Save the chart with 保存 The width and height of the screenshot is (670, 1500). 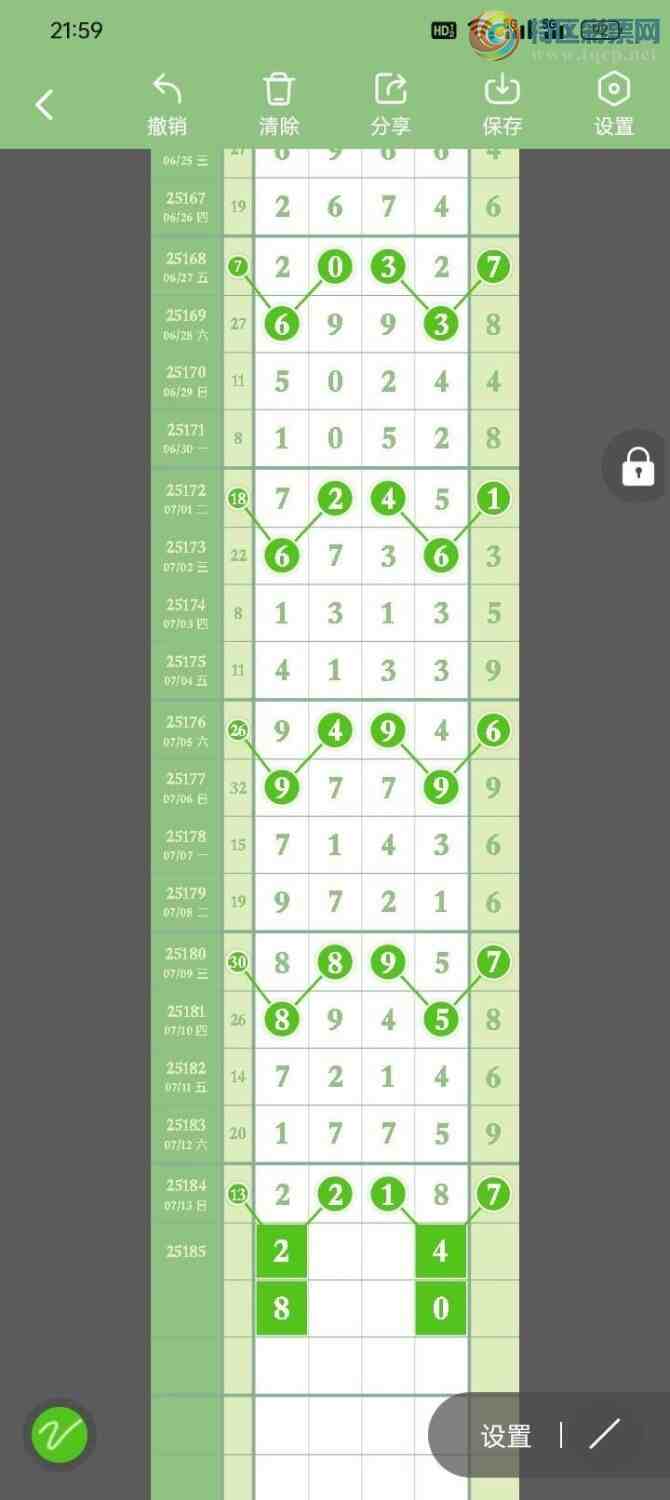pos(502,105)
